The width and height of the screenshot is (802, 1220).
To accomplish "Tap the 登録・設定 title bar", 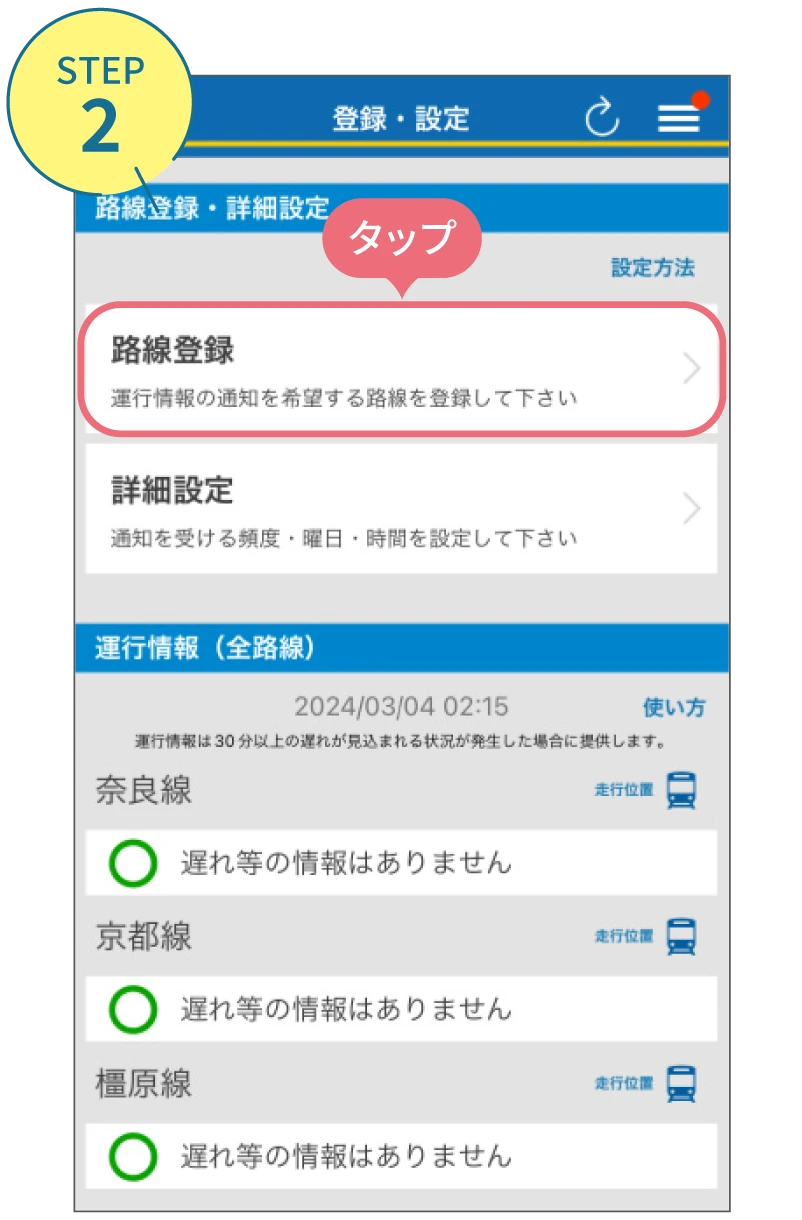I will pos(400,117).
